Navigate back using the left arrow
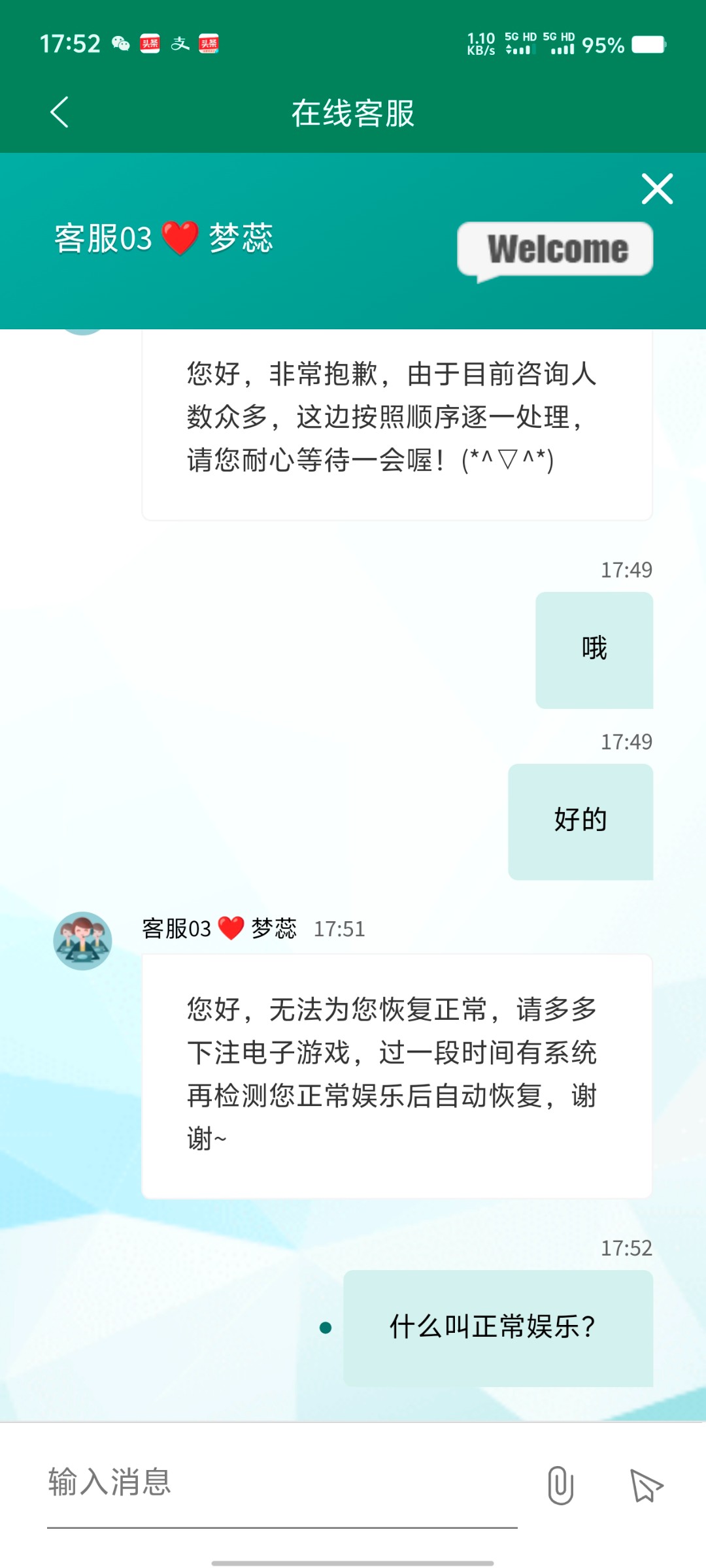This screenshot has height=1568, width=706. pyautogui.click(x=59, y=112)
